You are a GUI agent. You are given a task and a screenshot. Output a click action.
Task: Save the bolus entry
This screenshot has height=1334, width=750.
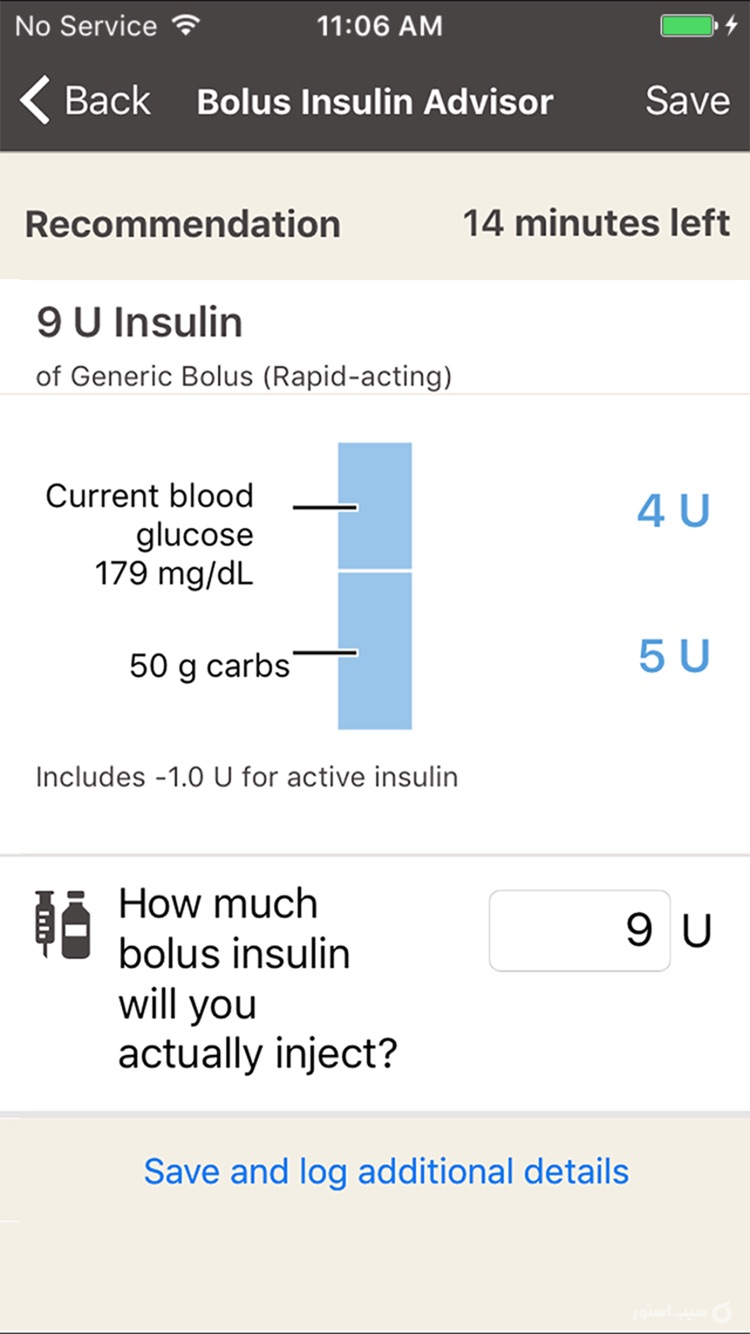(x=687, y=100)
